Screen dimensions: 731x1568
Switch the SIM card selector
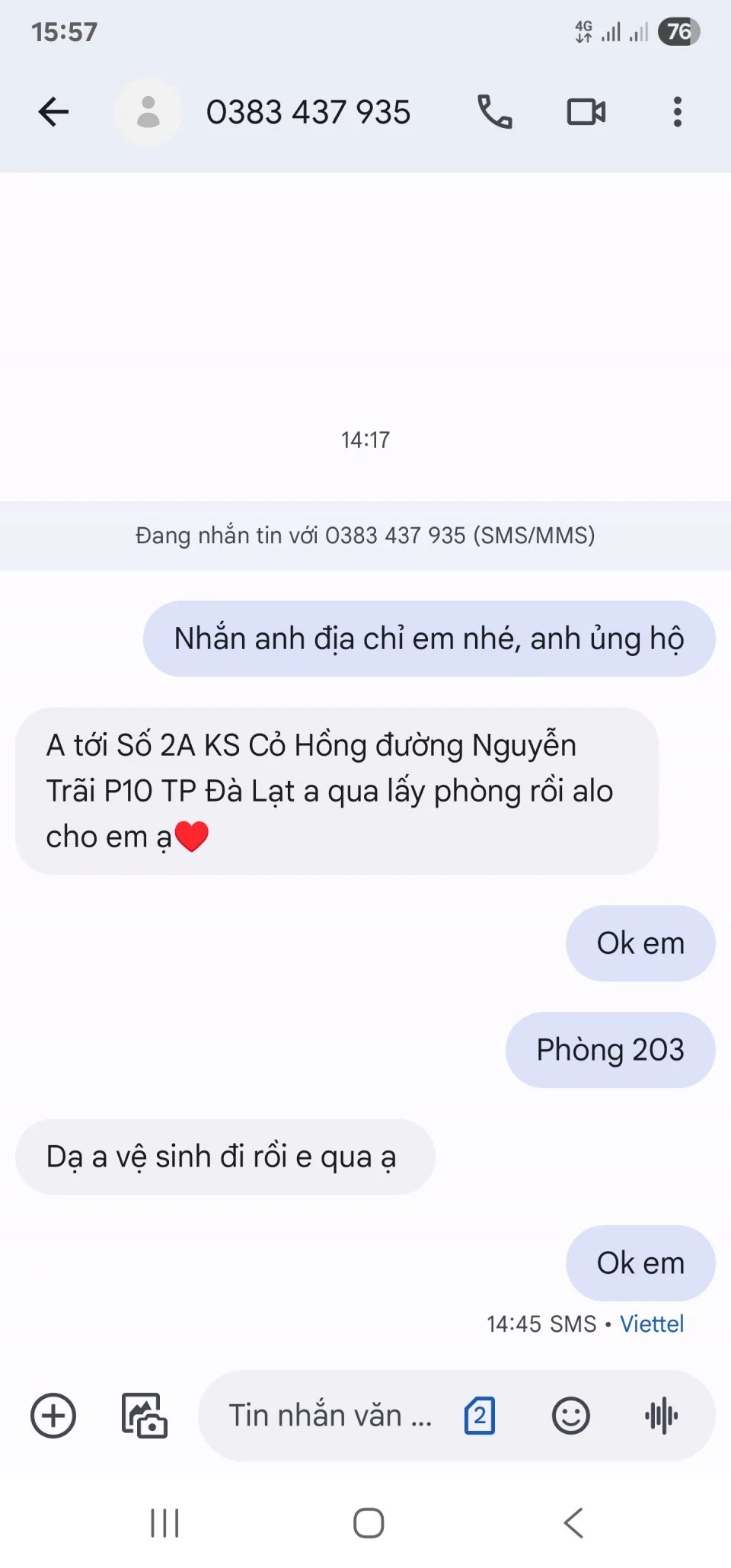tap(480, 1416)
